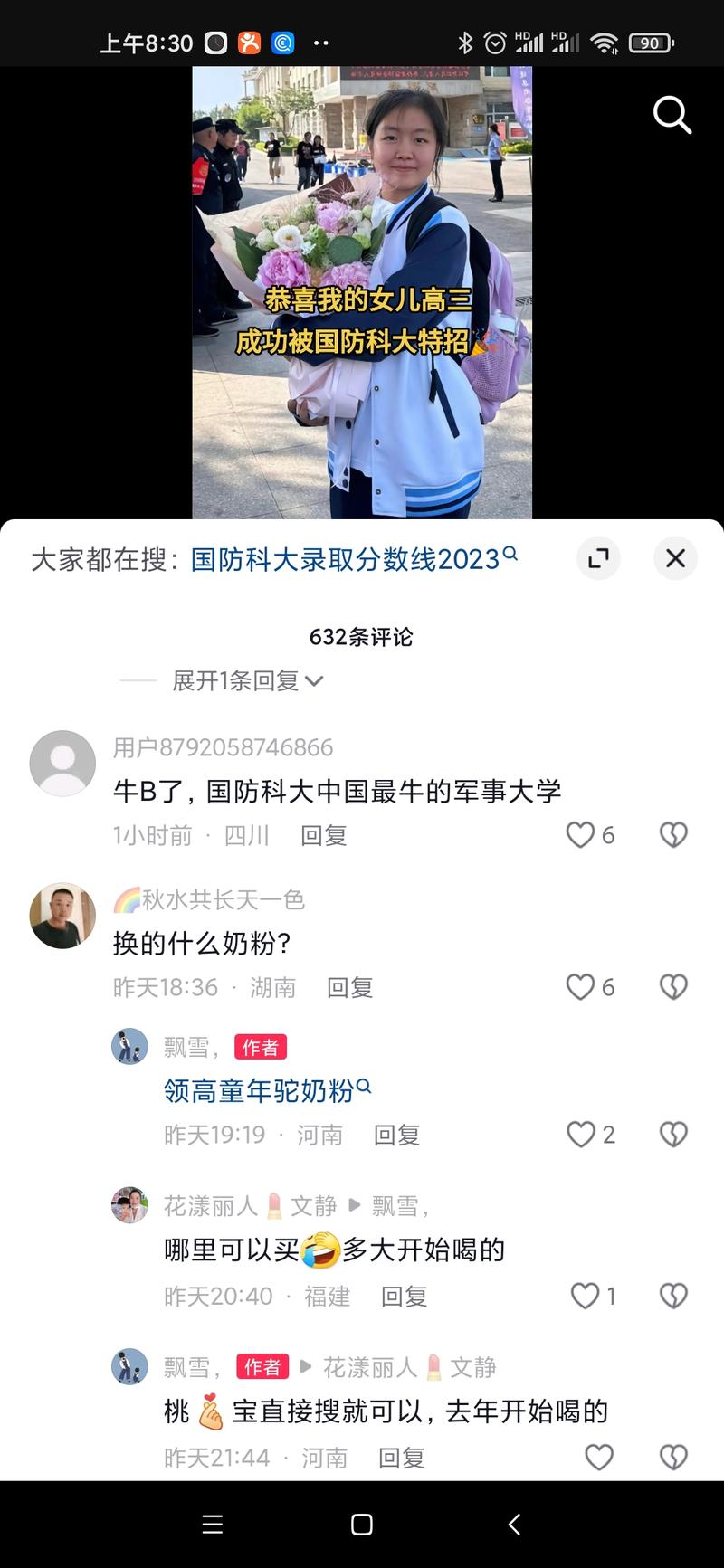Reply to 花漾丽人's 昨天20:40 comment
The width and height of the screenshot is (724, 1568).
(x=404, y=1297)
